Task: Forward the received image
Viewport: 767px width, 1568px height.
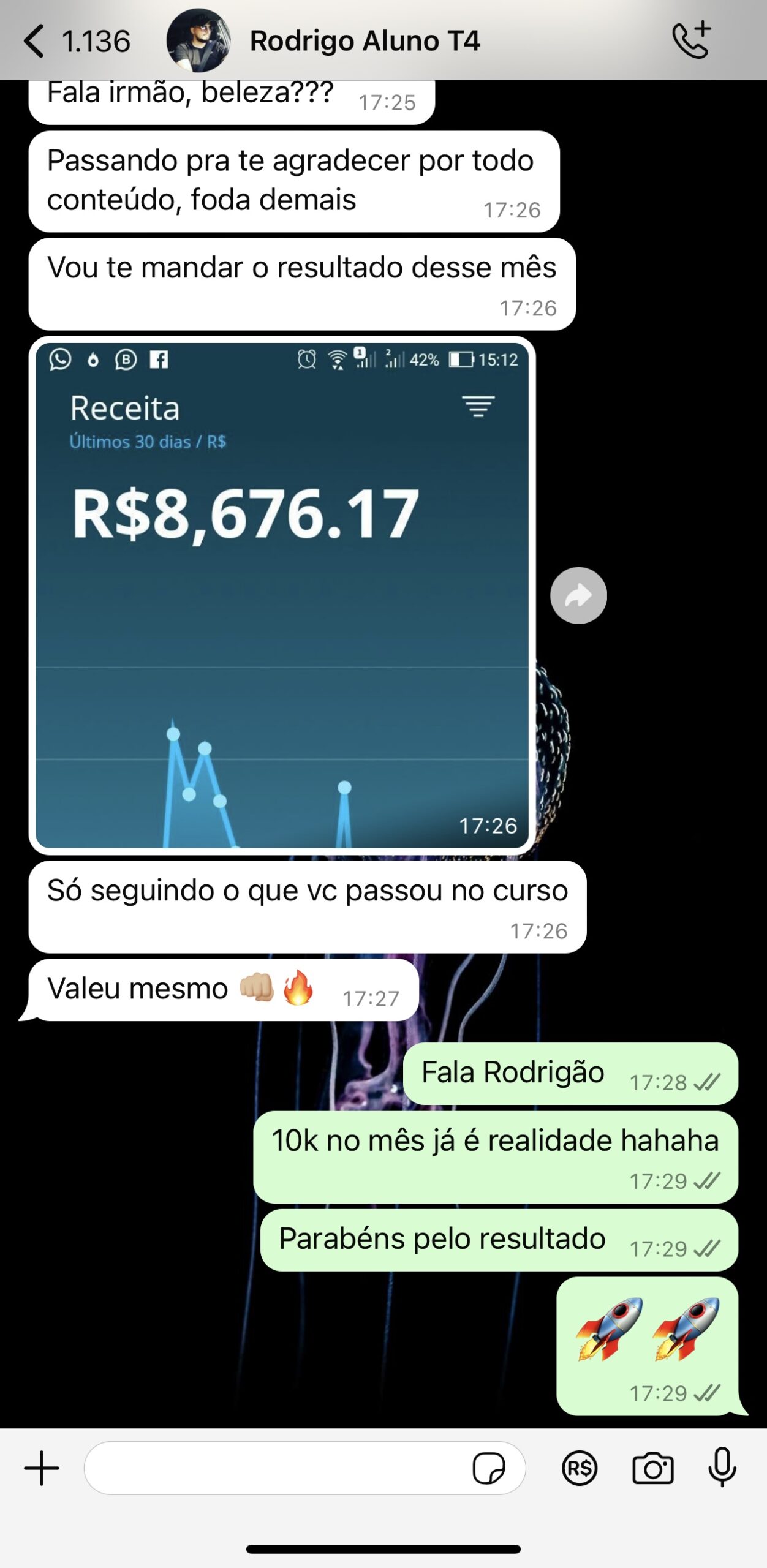Action: click(578, 595)
